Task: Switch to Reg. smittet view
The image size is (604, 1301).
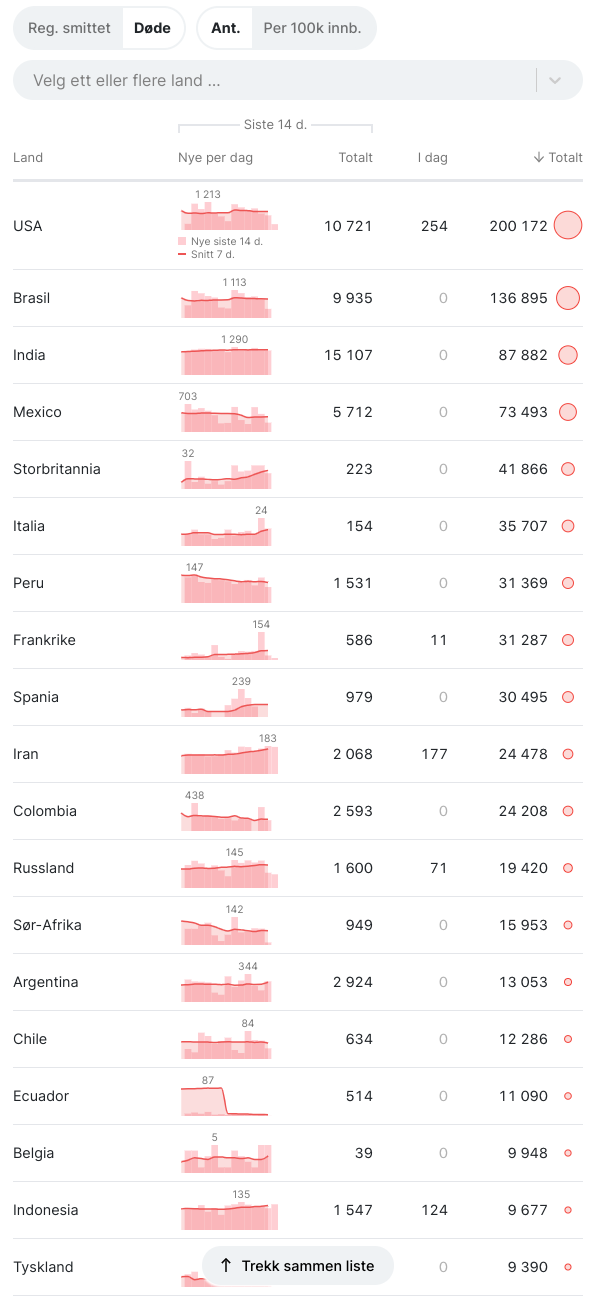Action: 69,28
